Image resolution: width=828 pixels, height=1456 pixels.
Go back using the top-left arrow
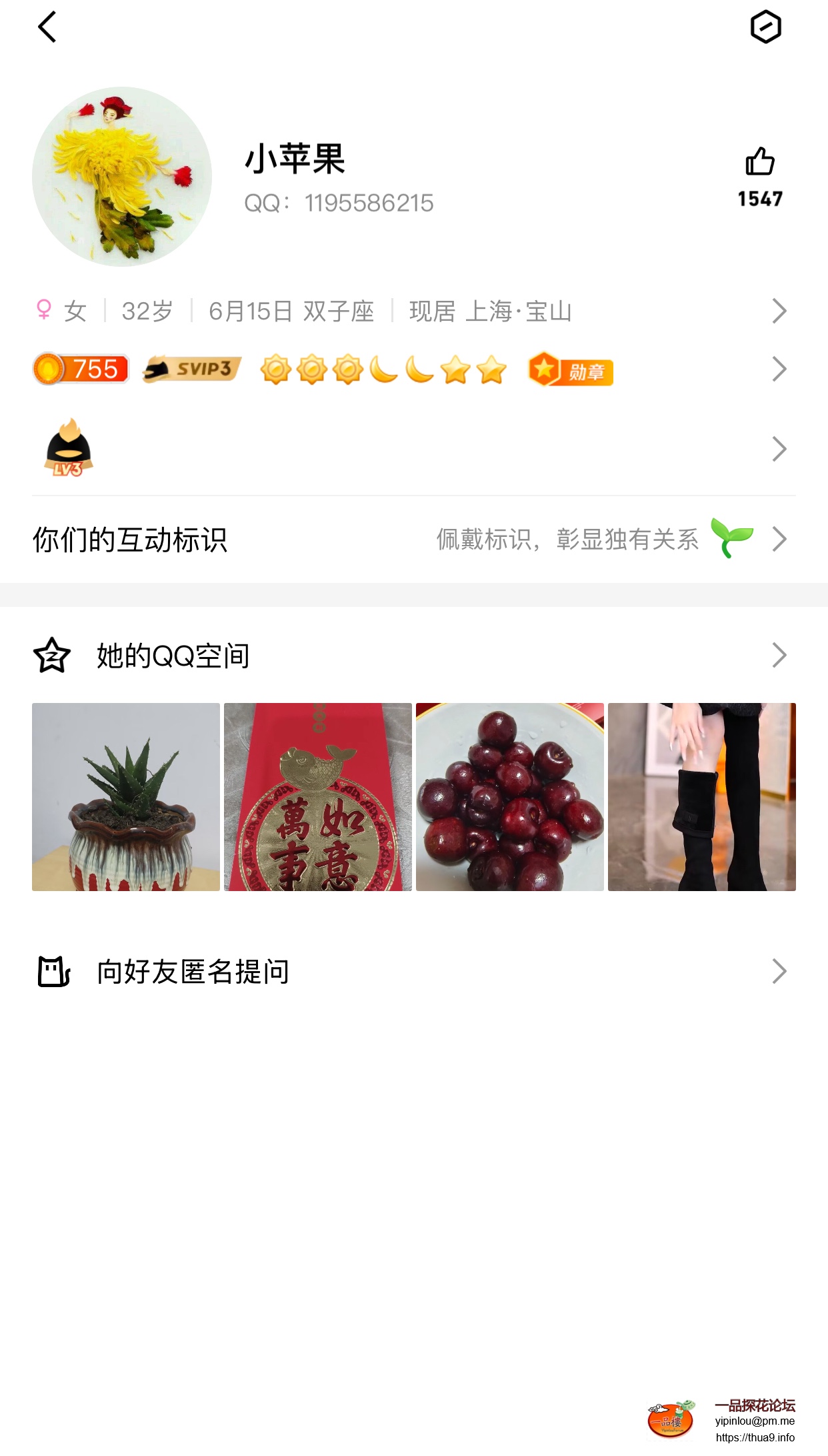[47, 27]
